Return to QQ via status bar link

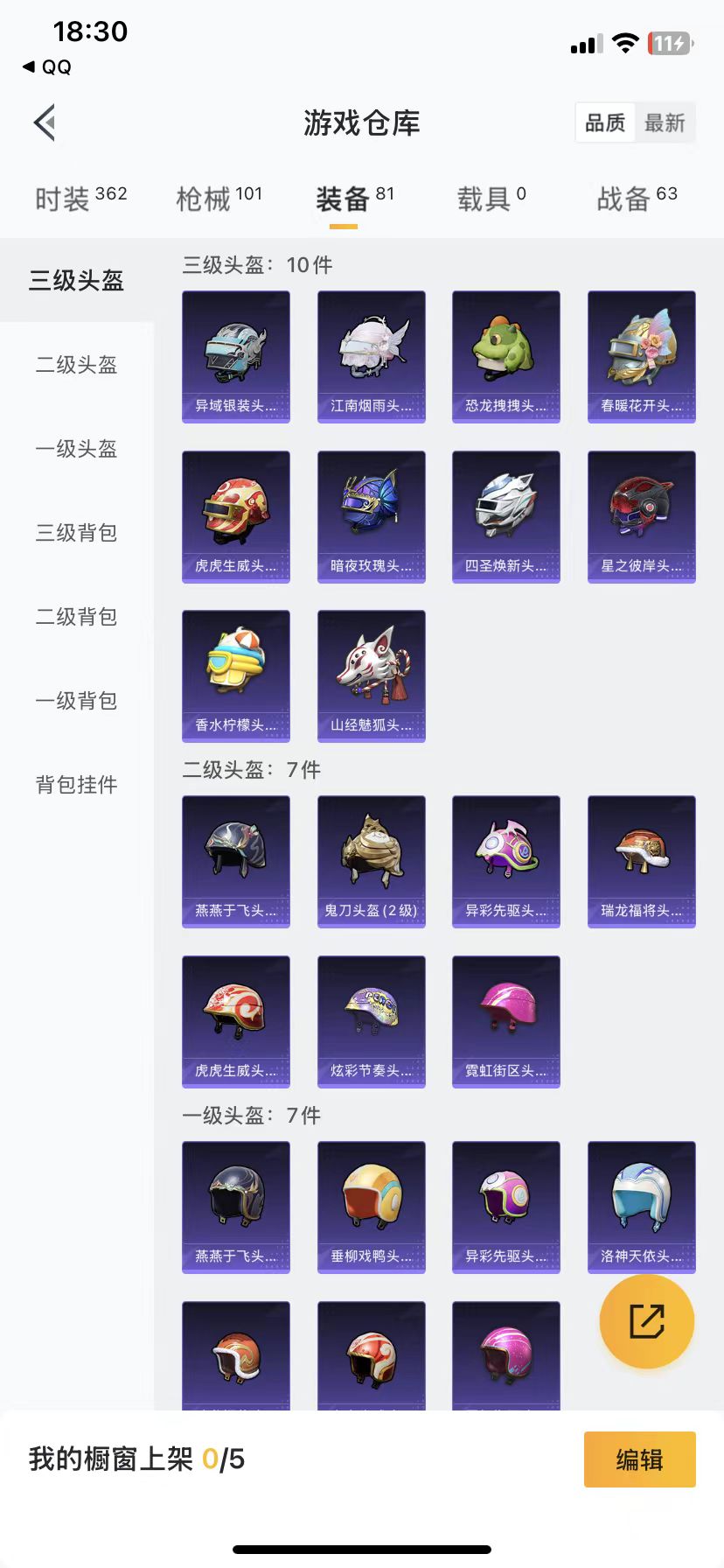pos(48,67)
